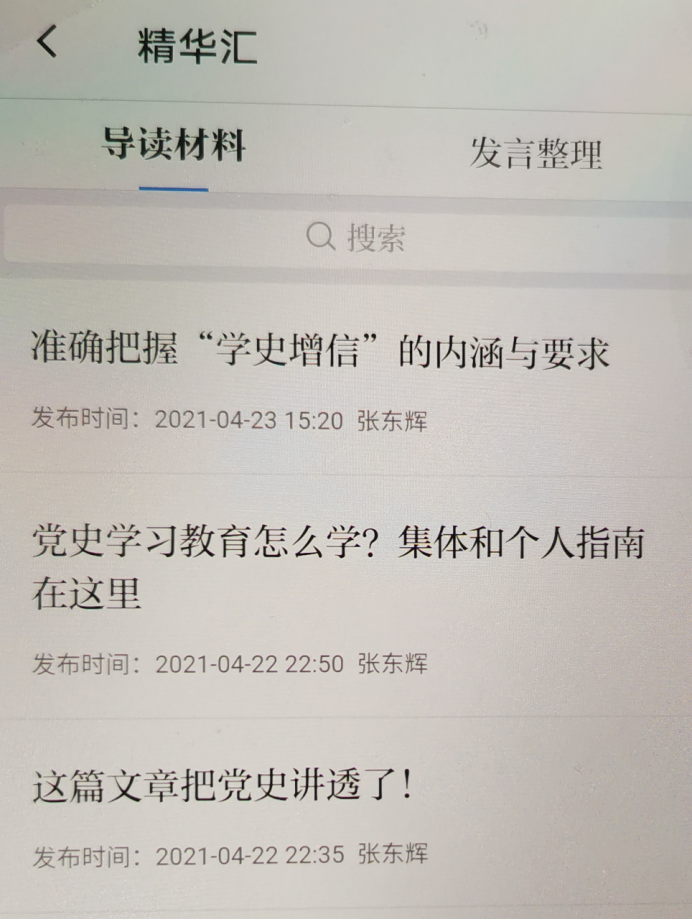Open article 准确把握"学史增信"的内涵与要求

coord(320,352)
